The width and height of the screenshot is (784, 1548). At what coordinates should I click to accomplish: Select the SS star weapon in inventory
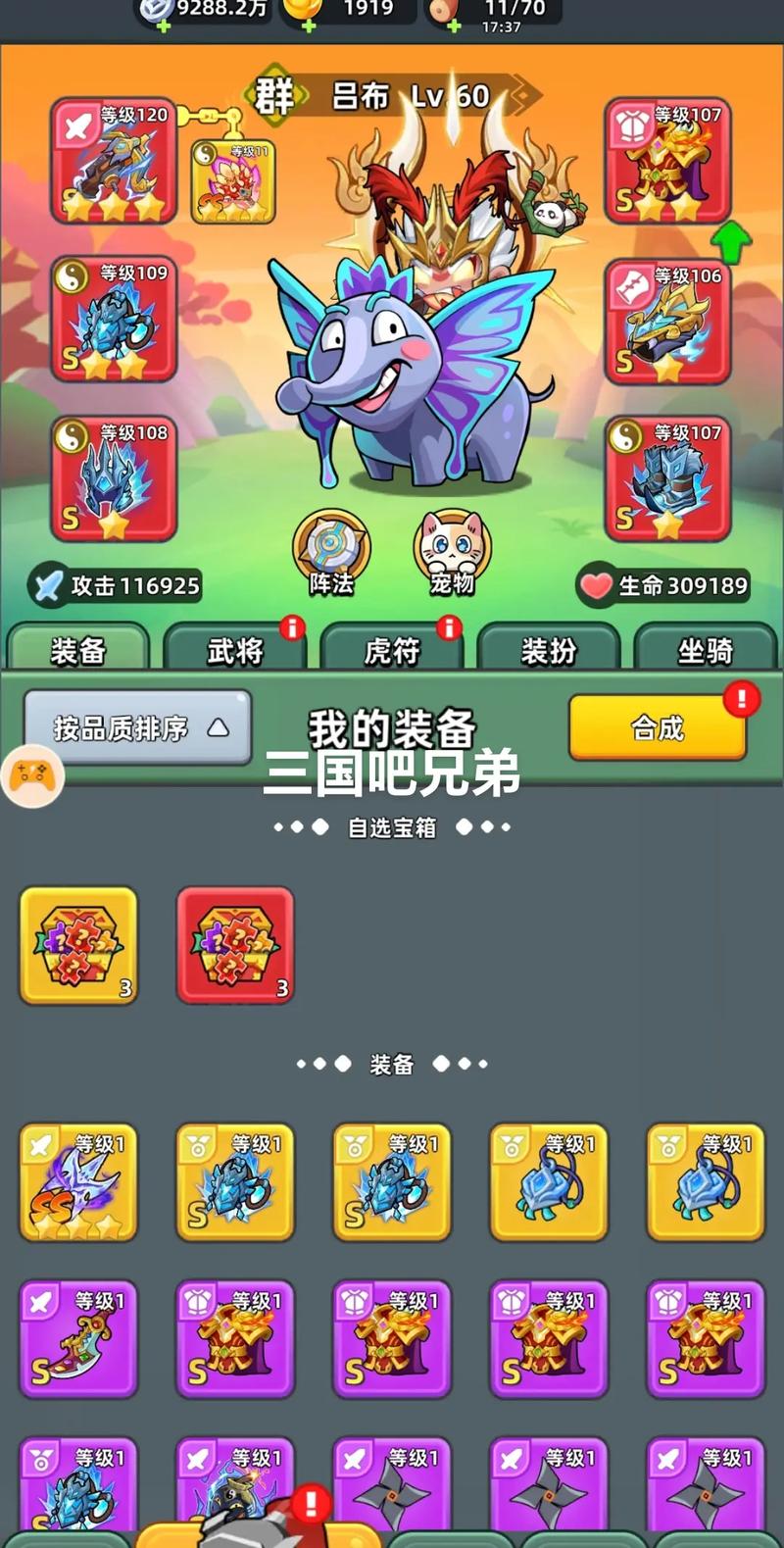pos(78,1182)
